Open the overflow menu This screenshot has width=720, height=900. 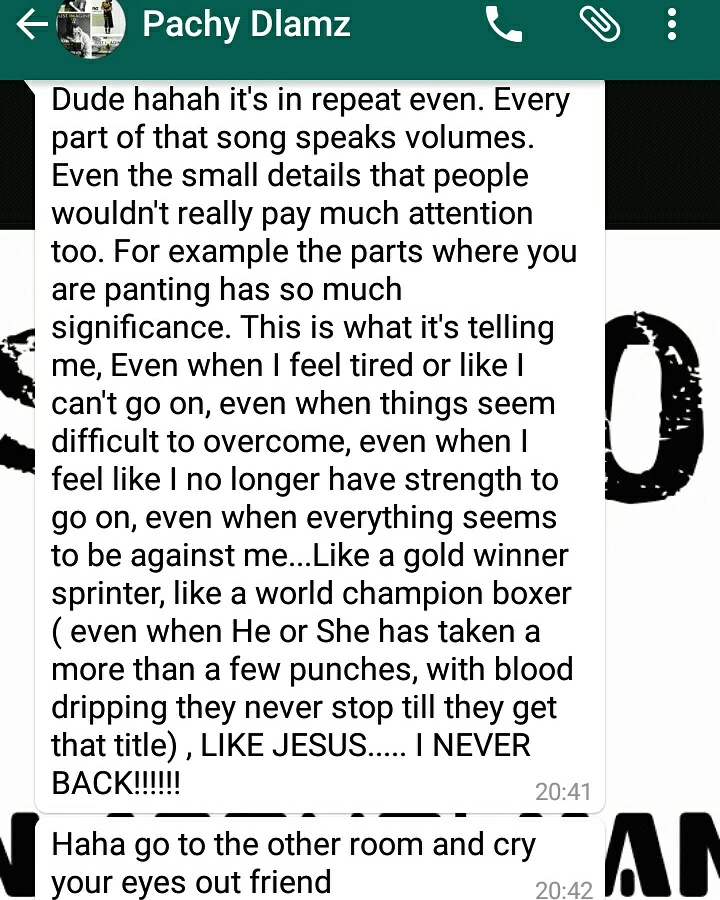point(672,24)
